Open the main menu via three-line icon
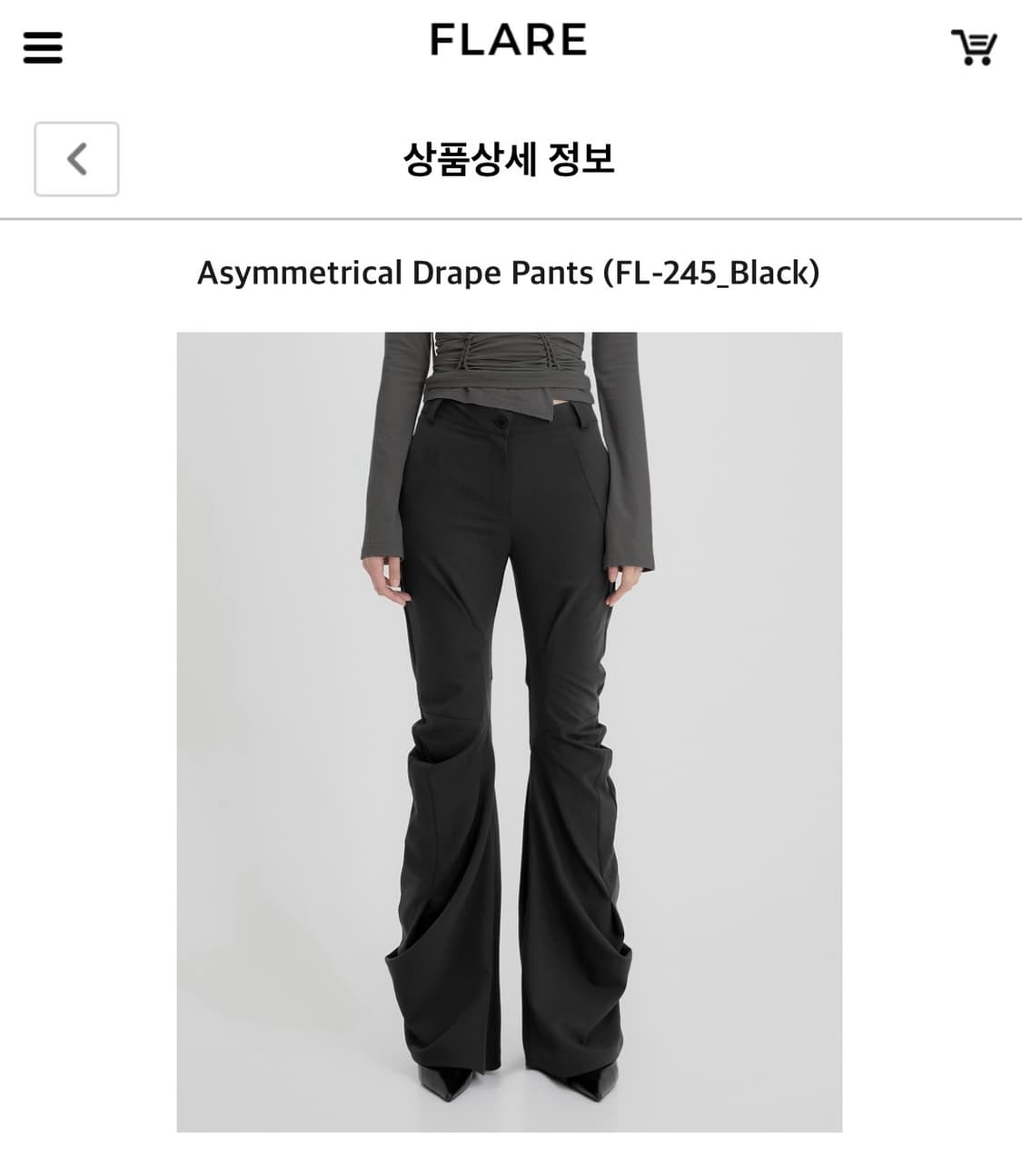 (x=43, y=46)
